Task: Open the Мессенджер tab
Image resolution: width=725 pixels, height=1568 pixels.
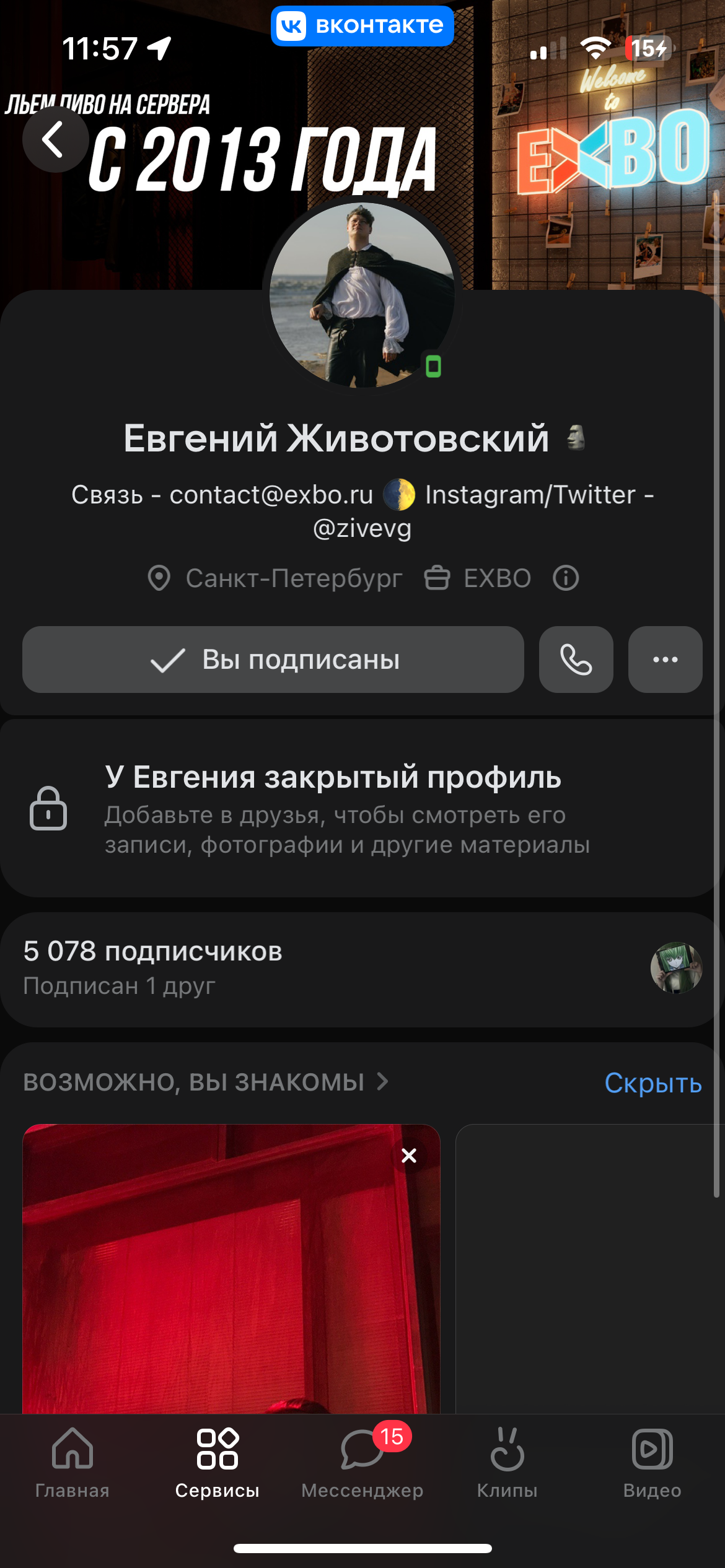Action: tap(362, 1461)
